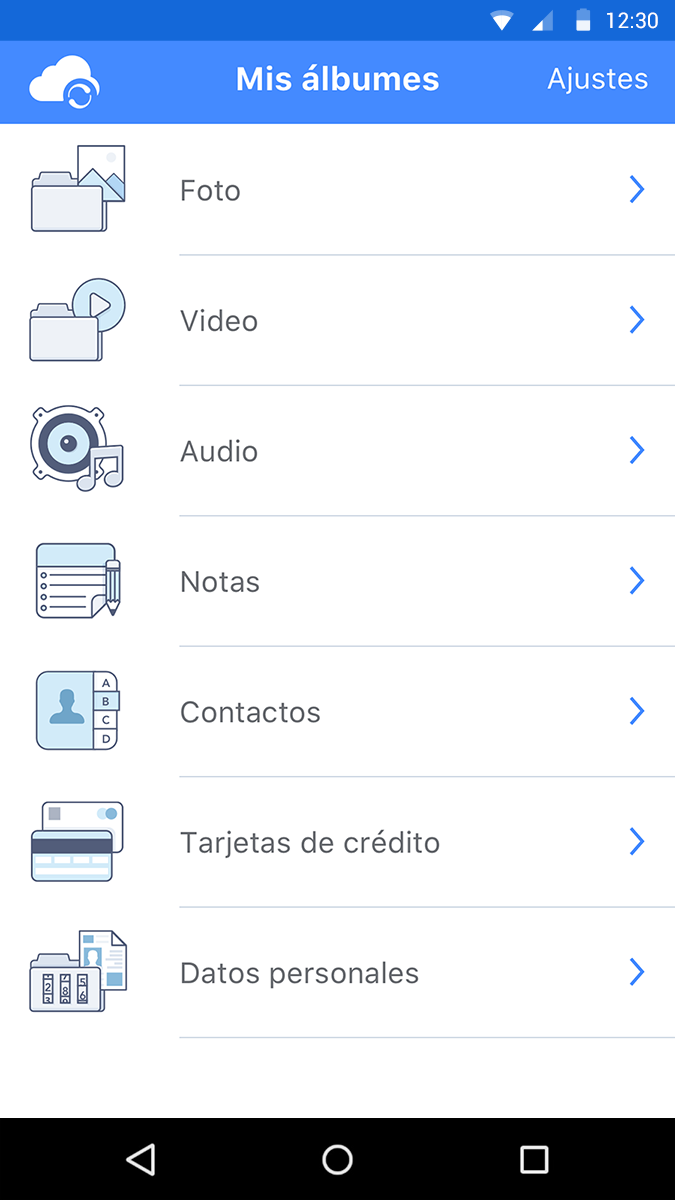The image size is (675, 1200).
Task: Go to the home screen
Action: (338, 1159)
